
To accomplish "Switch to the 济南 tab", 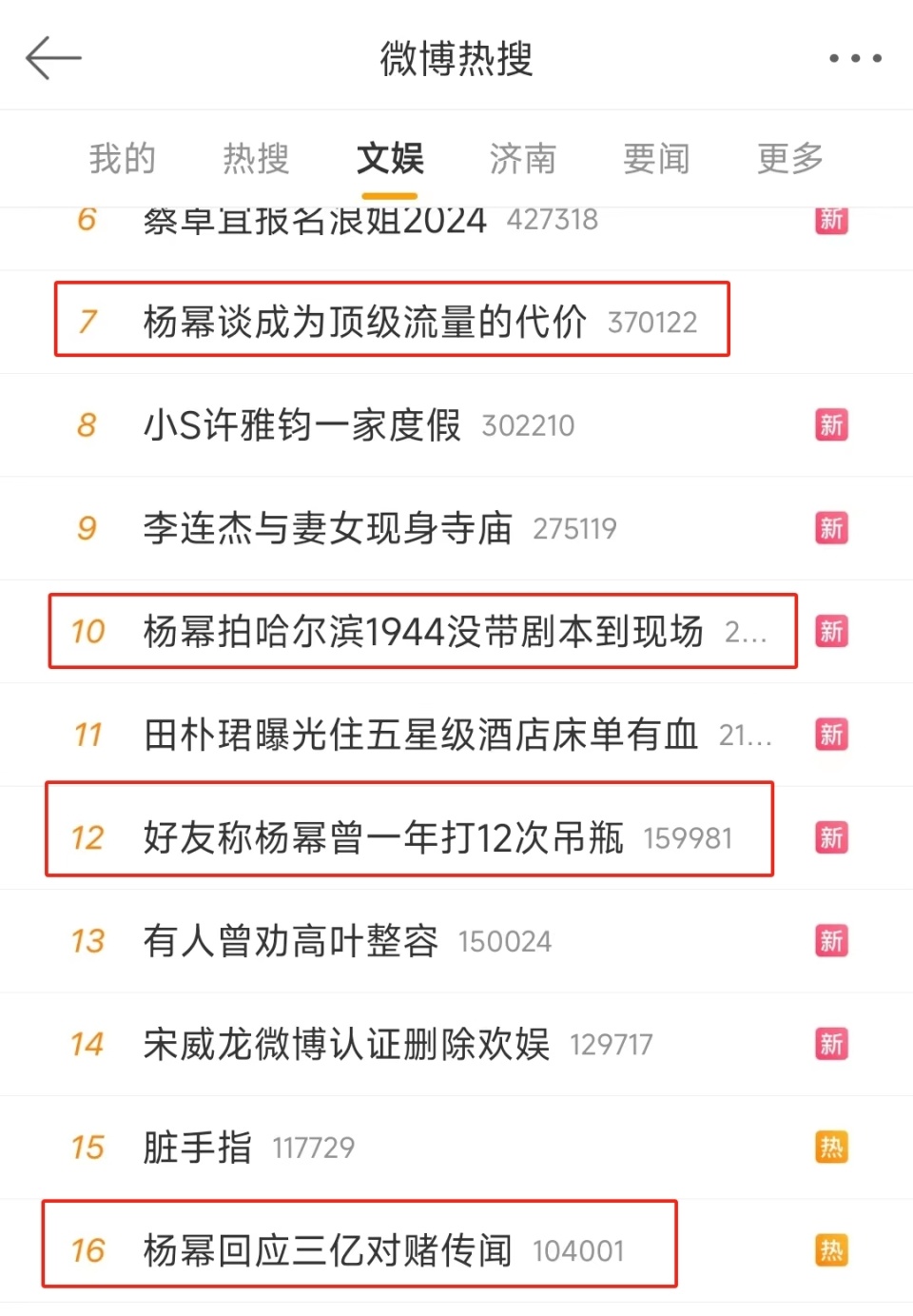I will 523,159.
